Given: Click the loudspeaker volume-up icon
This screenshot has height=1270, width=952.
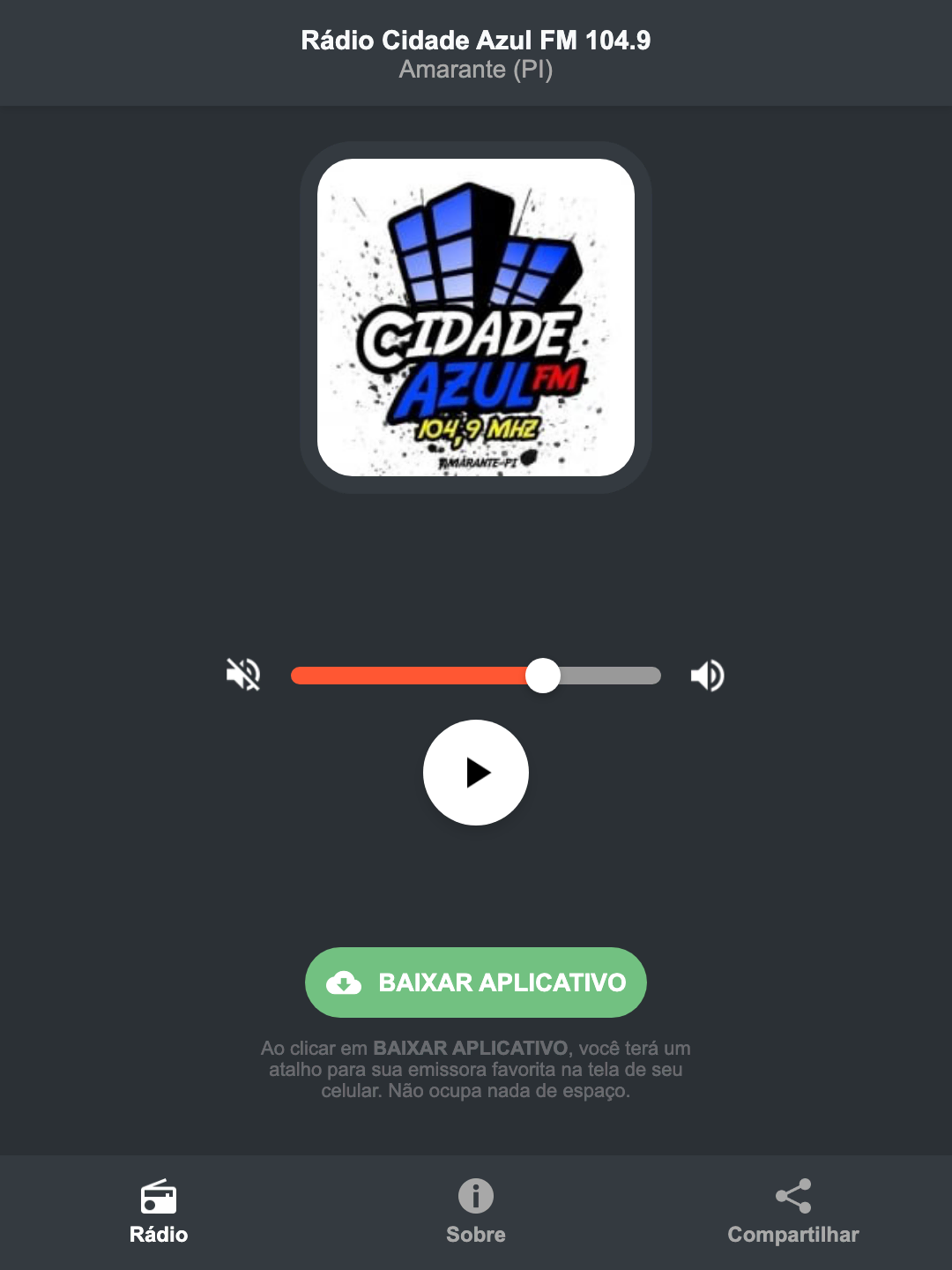Looking at the screenshot, I should coord(707,675).
